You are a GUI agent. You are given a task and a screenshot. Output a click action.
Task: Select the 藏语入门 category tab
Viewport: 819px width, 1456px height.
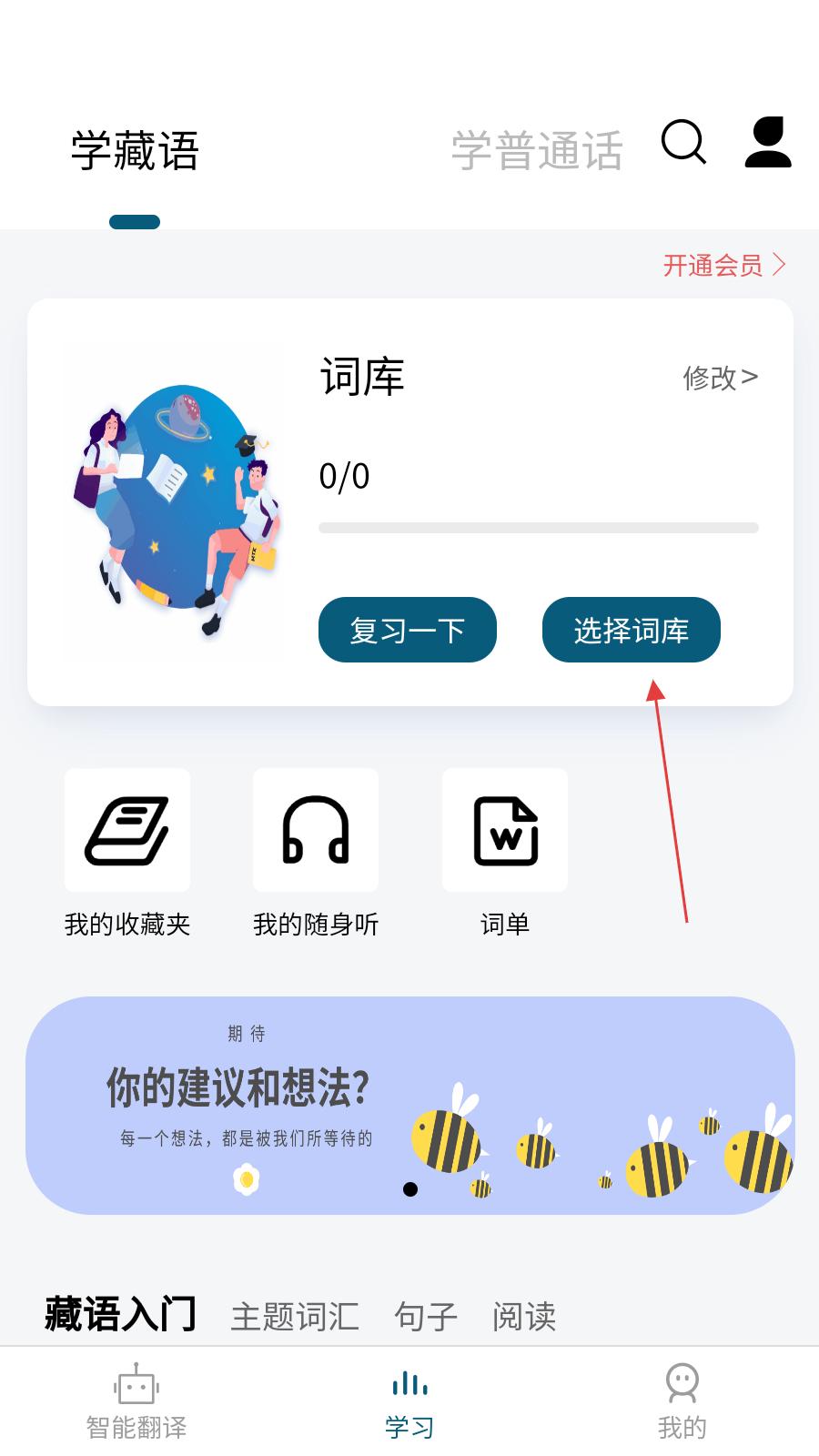pyautogui.click(x=120, y=1315)
